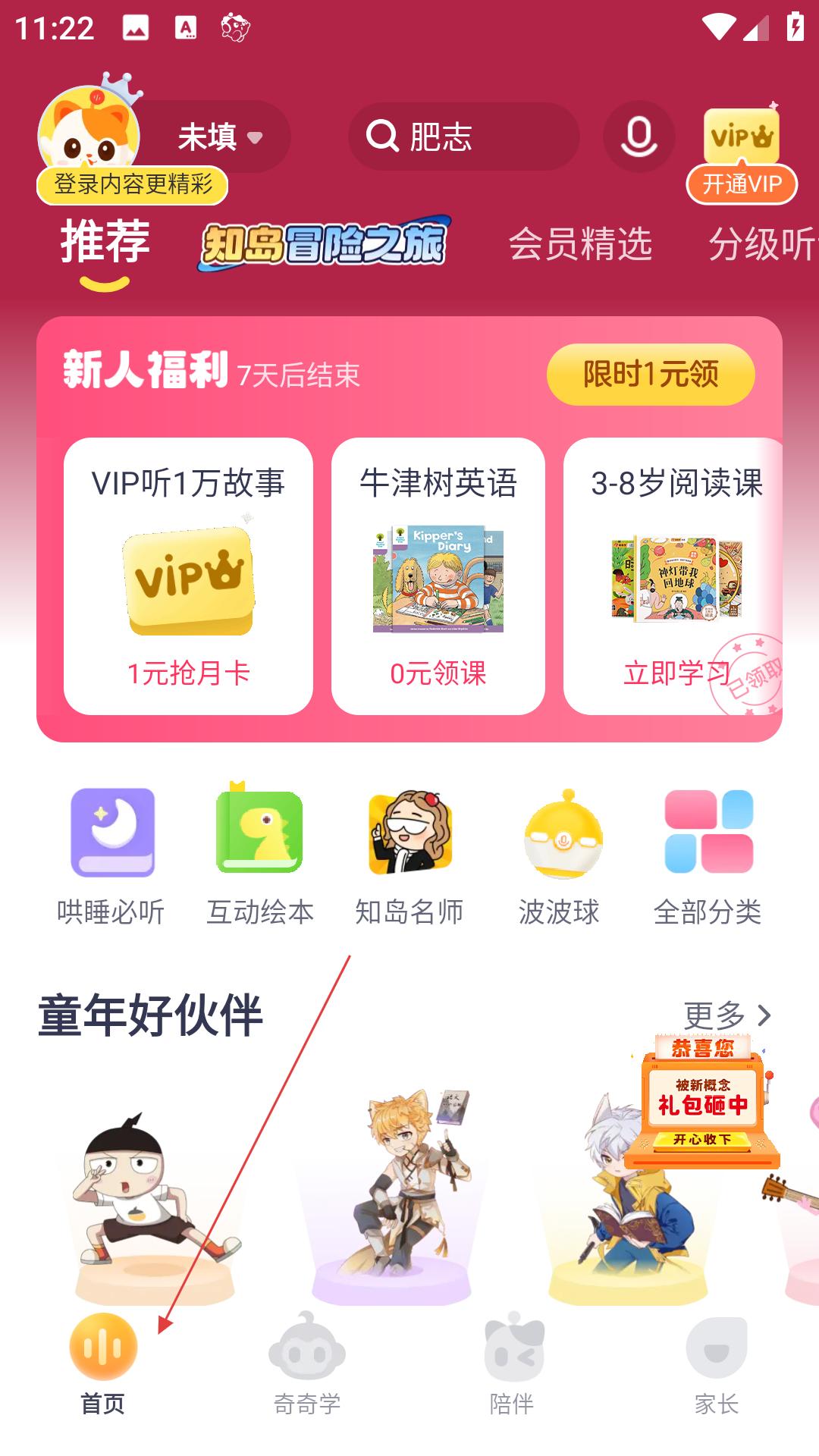Switch to the 会员精选 tab

580,243
